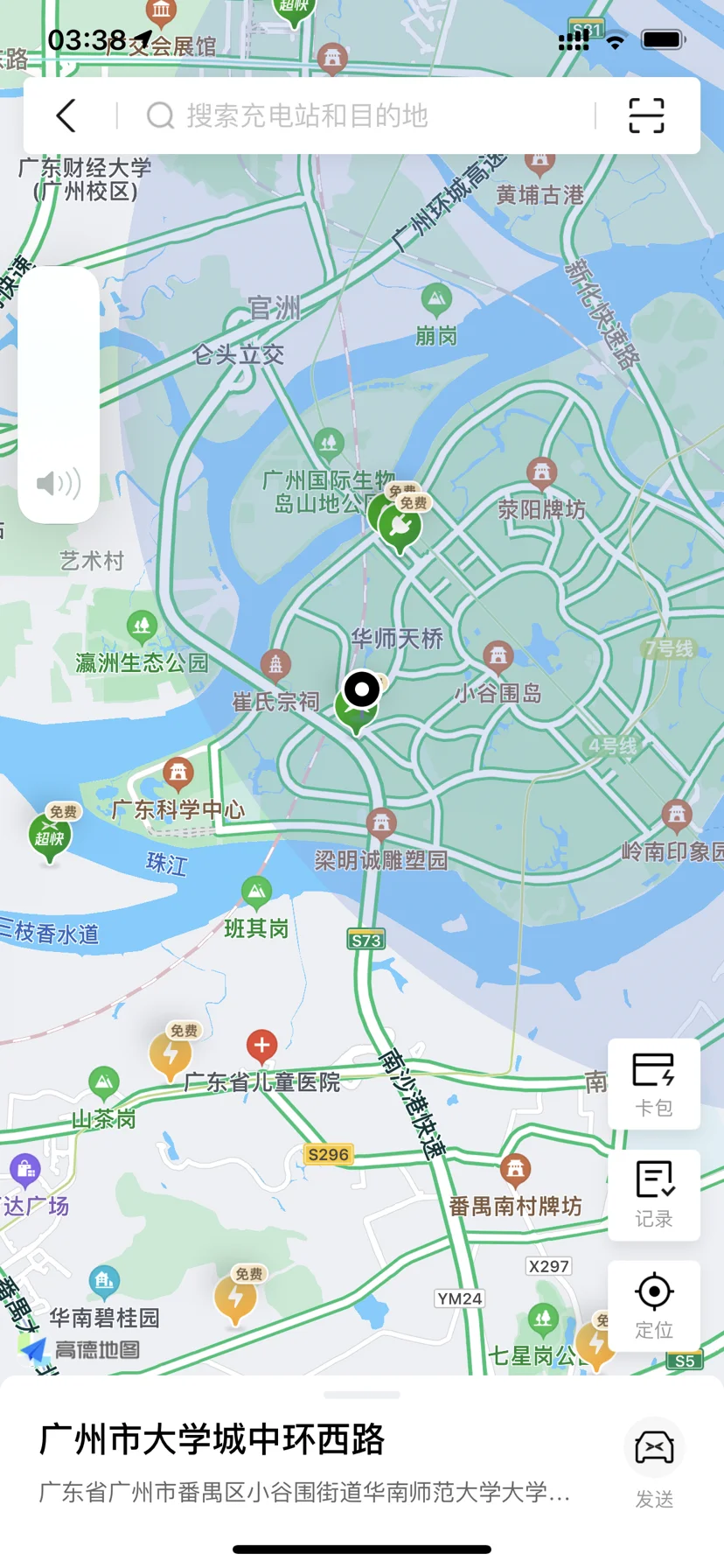Select charging marker near 华南碧桂园
The image size is (724, 1568).
pos(235,1298)
